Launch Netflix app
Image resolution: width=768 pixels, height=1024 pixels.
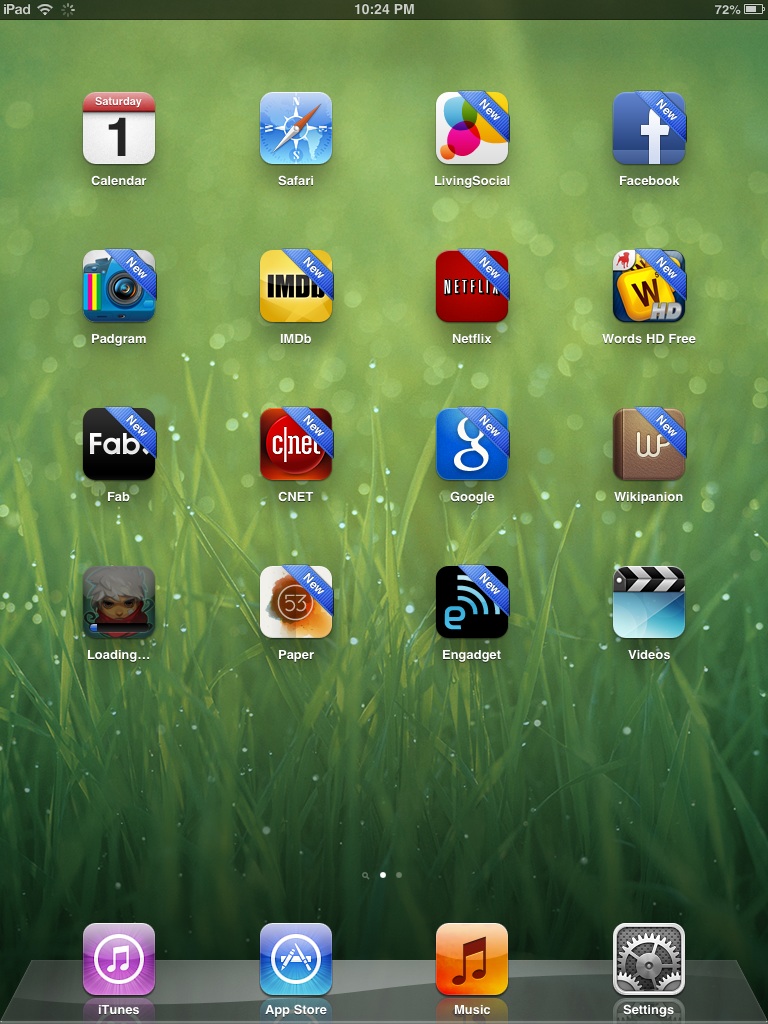tap(472, 286)
